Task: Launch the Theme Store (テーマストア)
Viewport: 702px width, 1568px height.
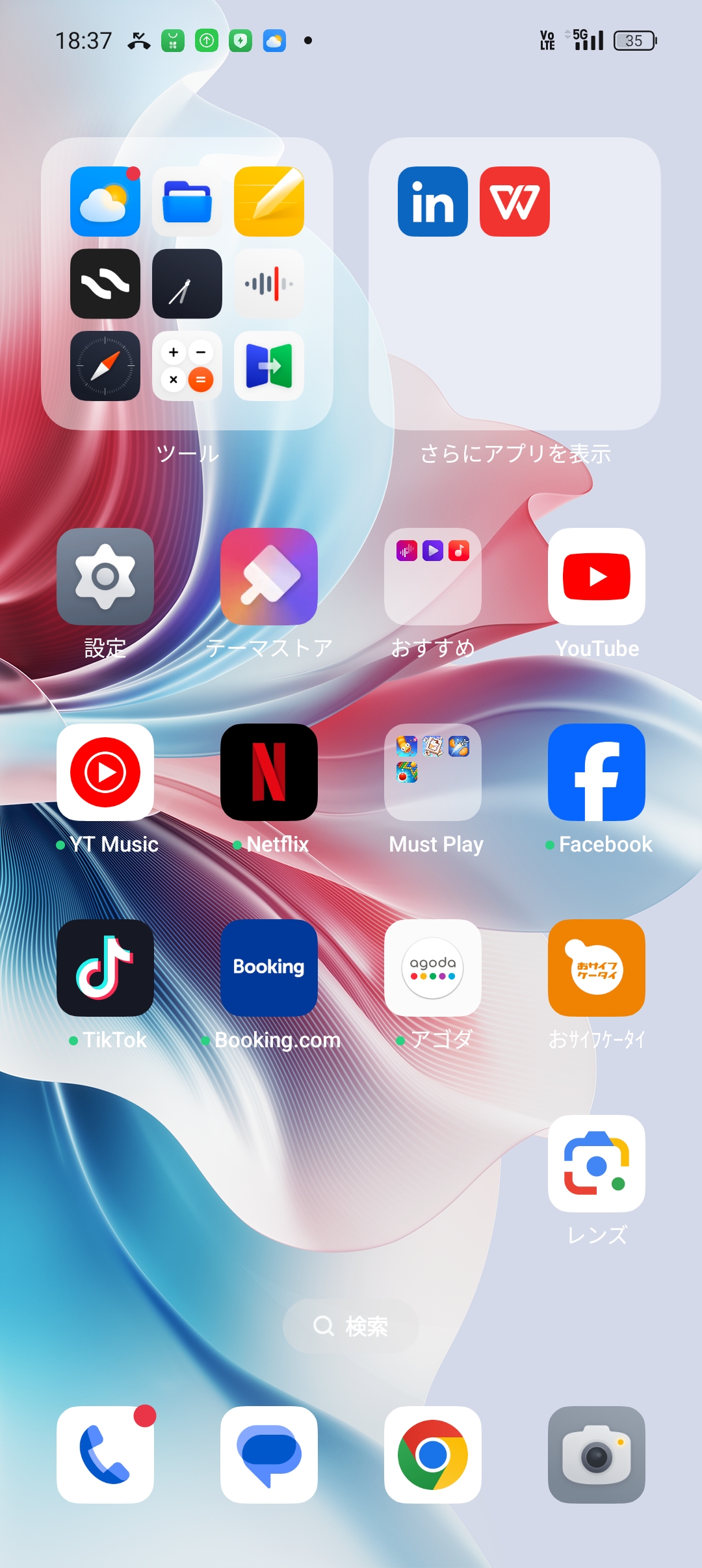Action: [269, 577]
